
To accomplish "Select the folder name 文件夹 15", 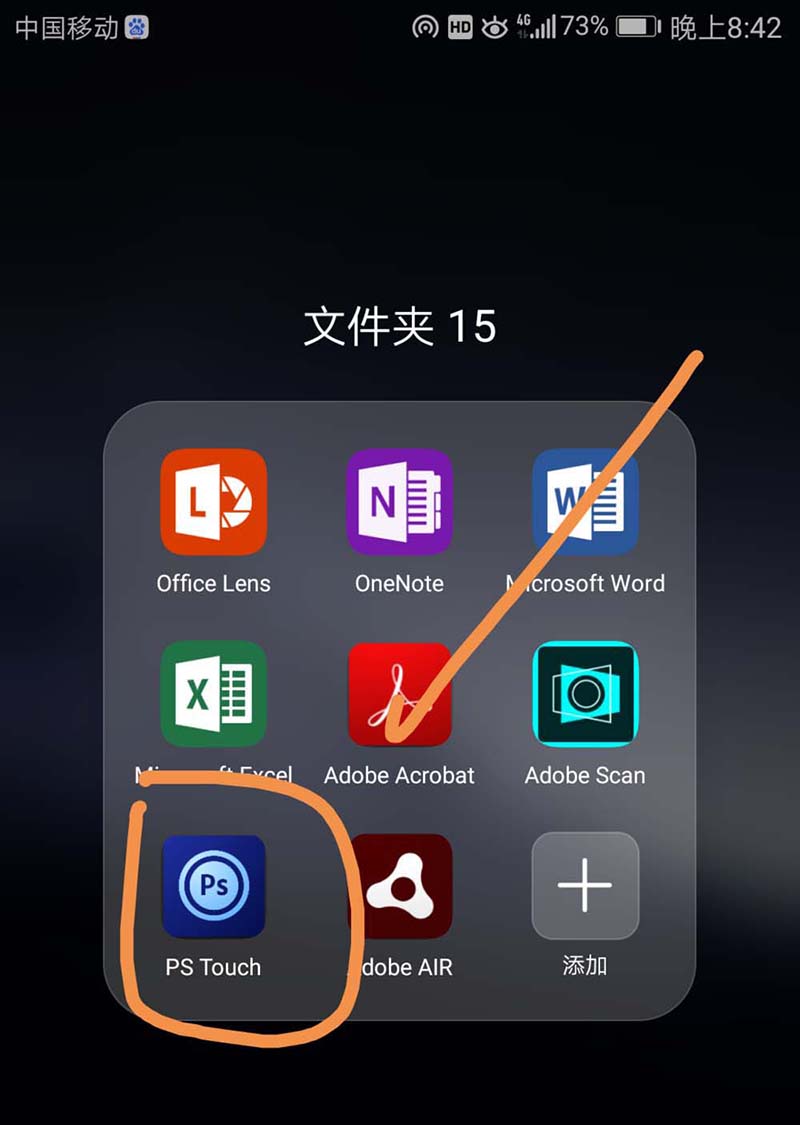I will tap(399, 327).
